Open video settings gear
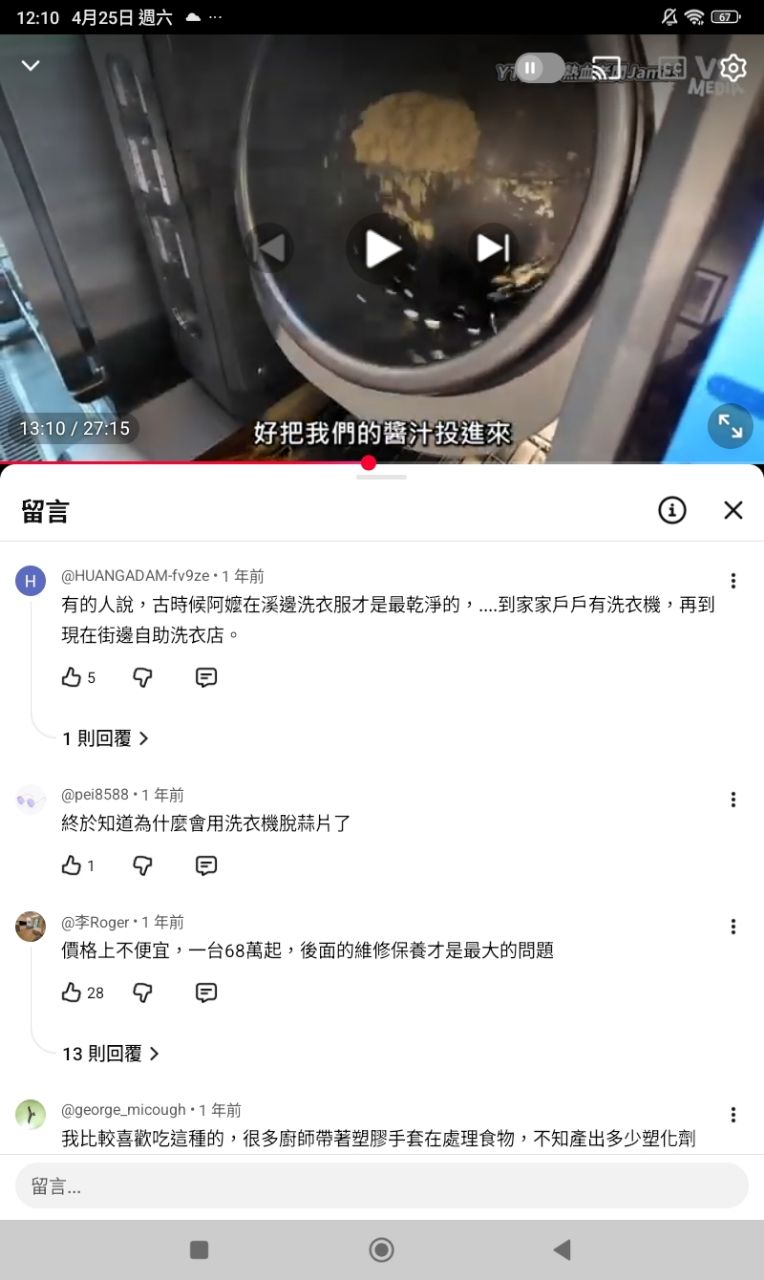 tap(733, 68)
